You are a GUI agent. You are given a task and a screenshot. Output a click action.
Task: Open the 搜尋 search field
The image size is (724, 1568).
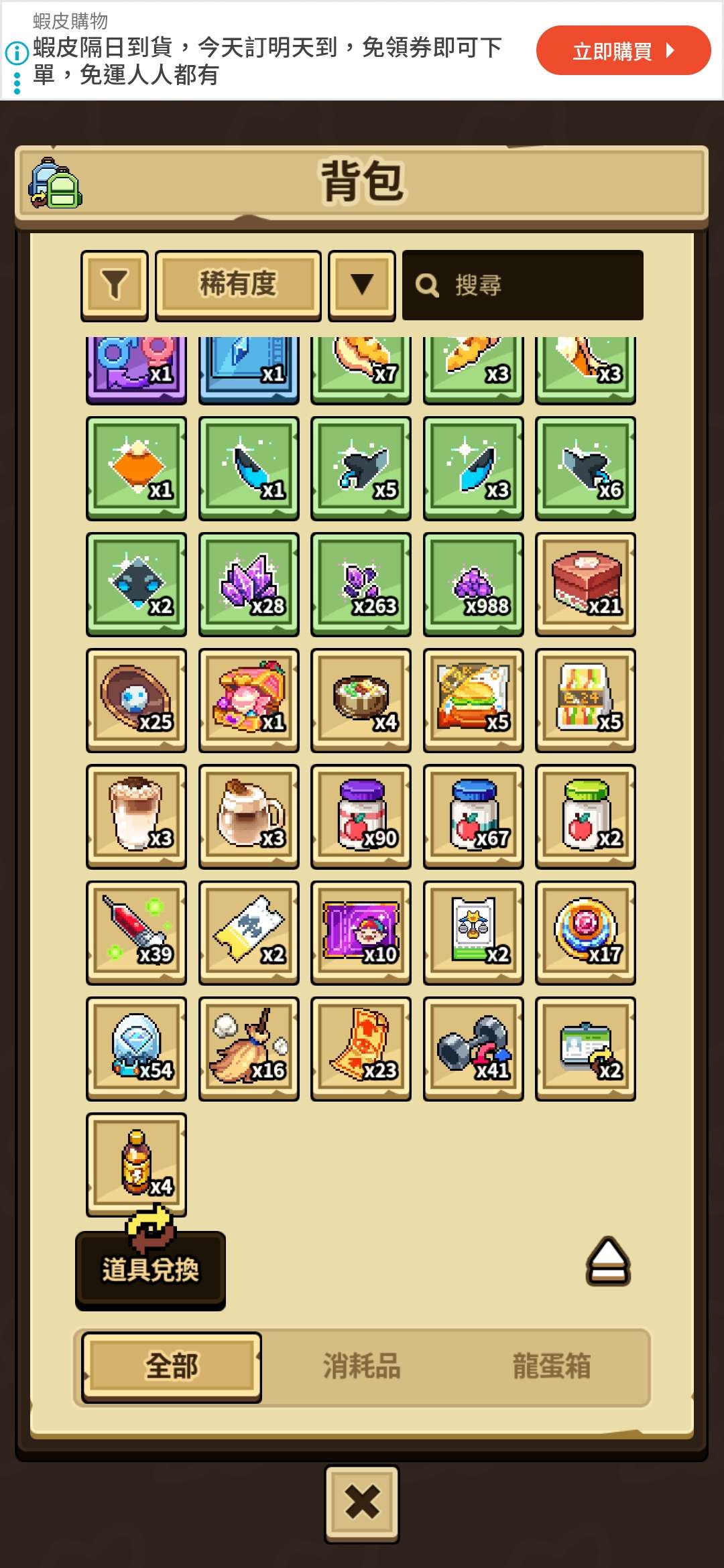click(523, 285)
